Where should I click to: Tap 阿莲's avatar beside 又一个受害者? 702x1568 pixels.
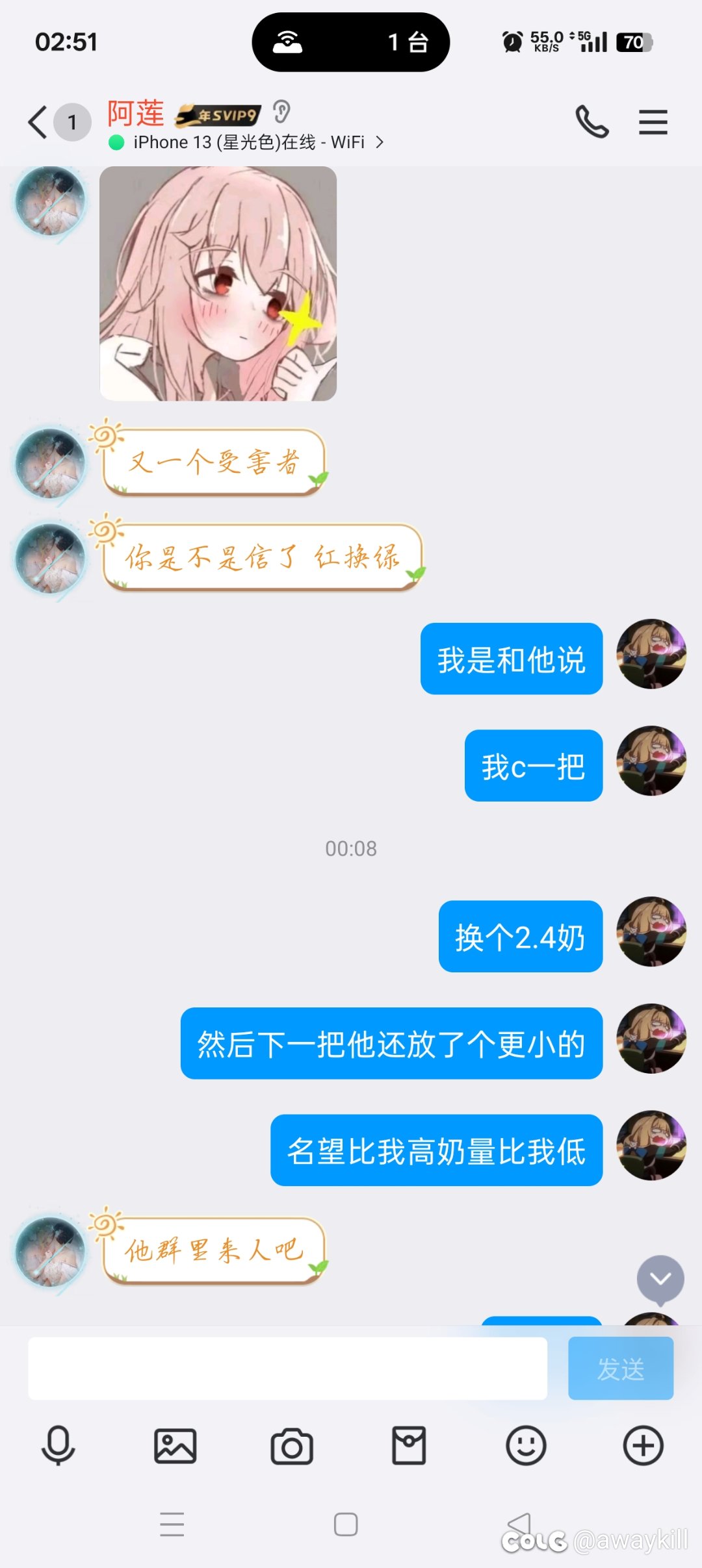coord(50,462)
